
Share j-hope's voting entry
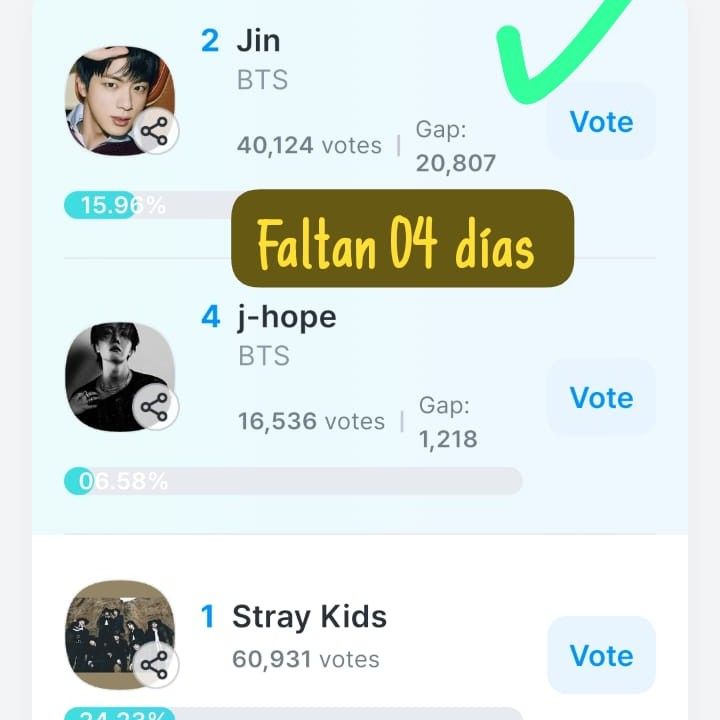point(154,407)
